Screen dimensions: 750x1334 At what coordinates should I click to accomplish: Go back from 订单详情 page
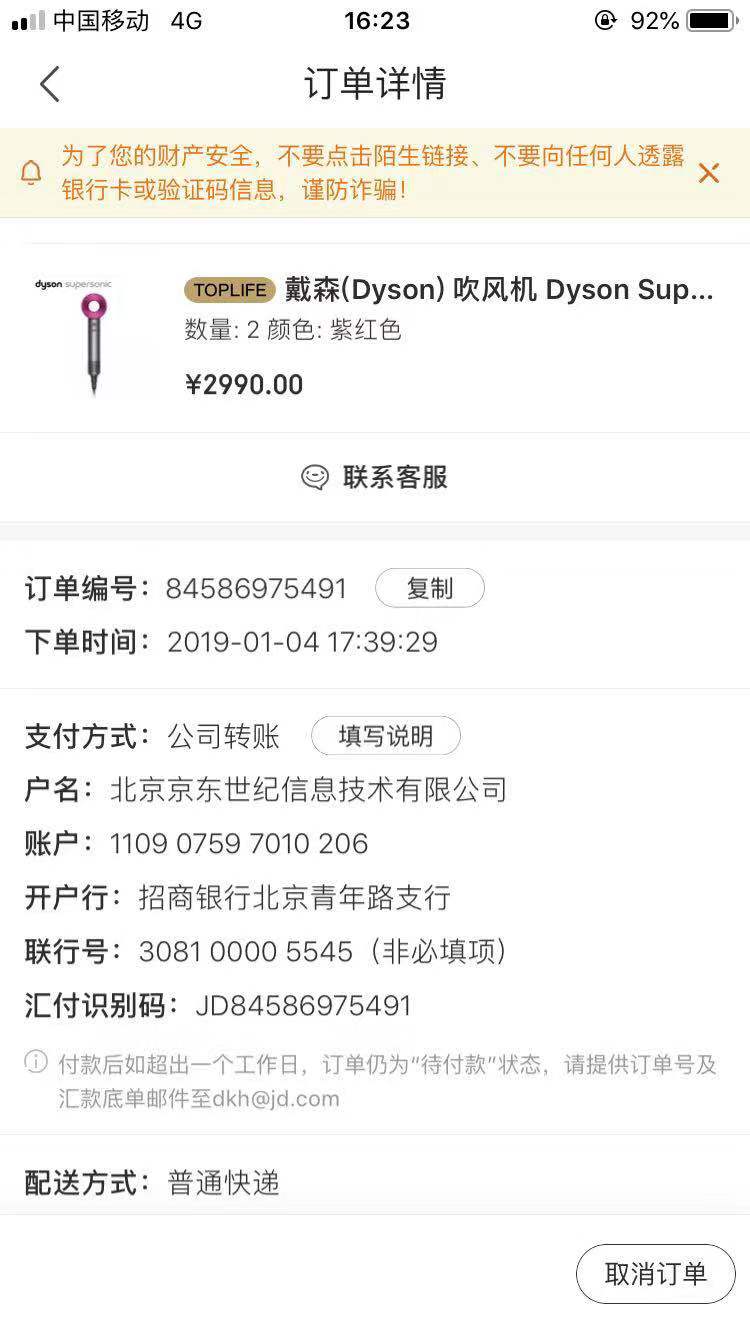[50, 84]
